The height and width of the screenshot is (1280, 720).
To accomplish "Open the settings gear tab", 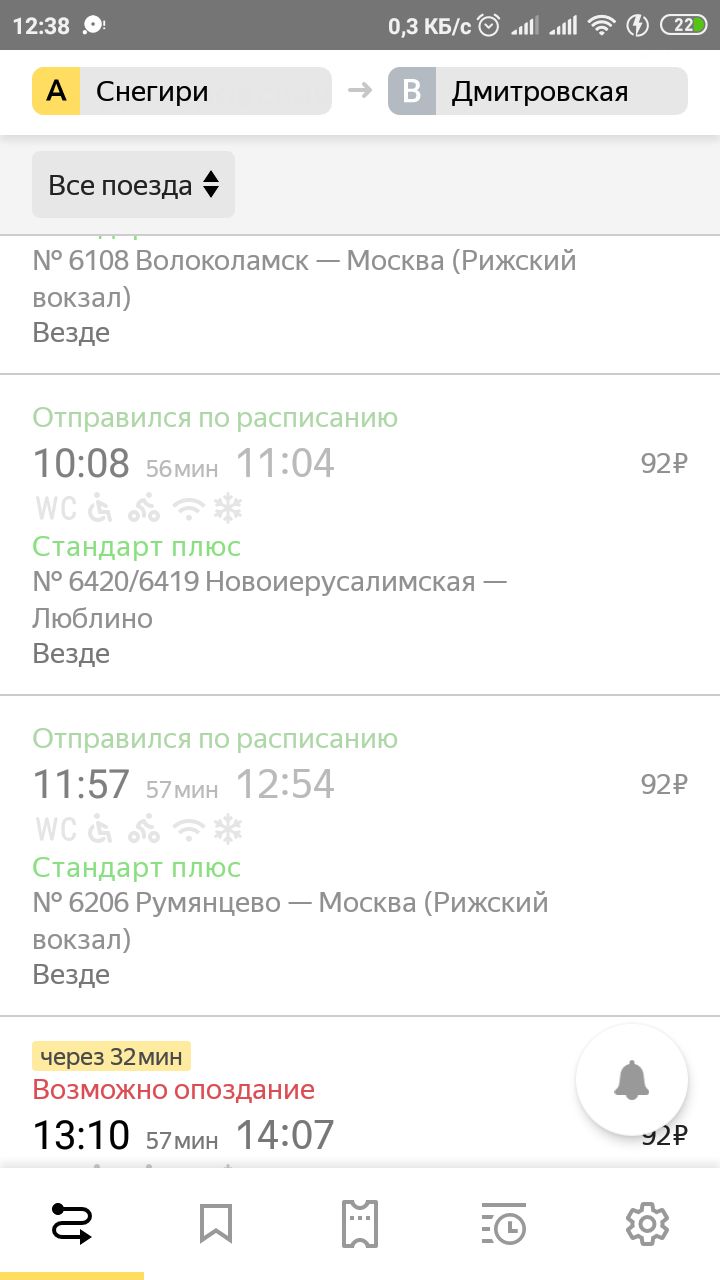I will point(647,1224).
